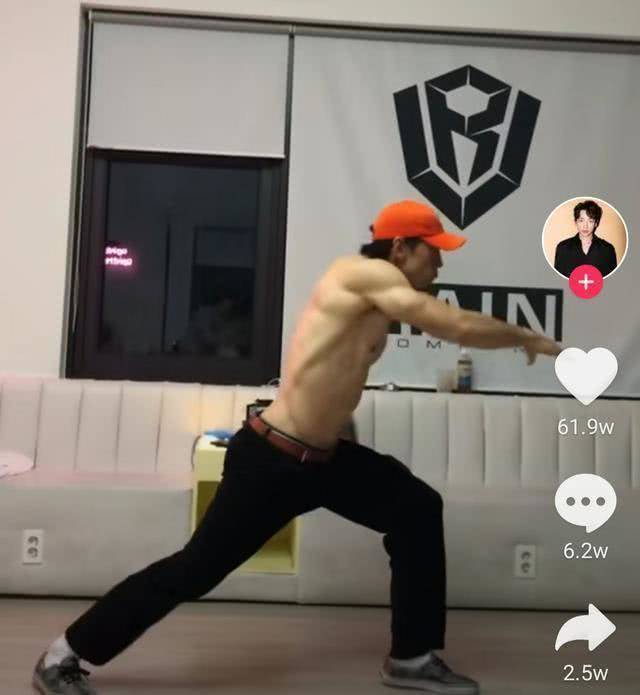This screenshot has height=695, width=640.
Task: Open the creator's profile avatar
Action: coord(585,238)
